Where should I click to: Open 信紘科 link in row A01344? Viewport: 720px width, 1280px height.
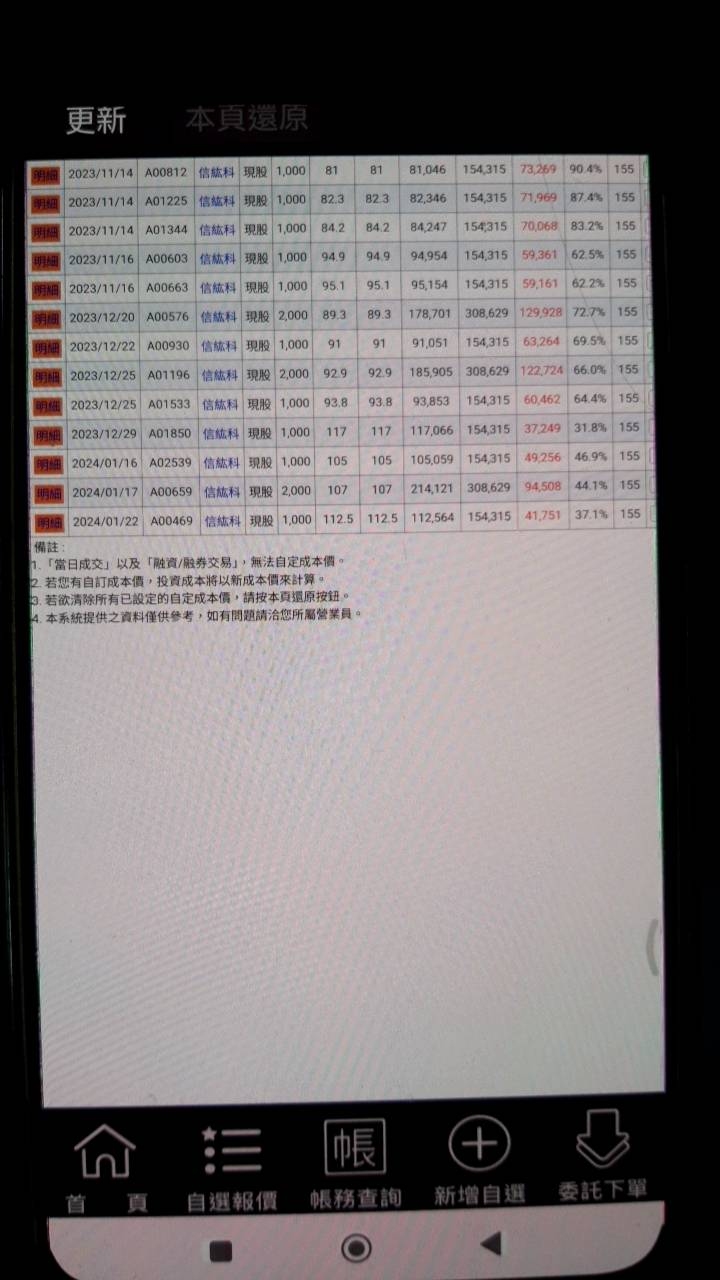(x=216, y=231)
